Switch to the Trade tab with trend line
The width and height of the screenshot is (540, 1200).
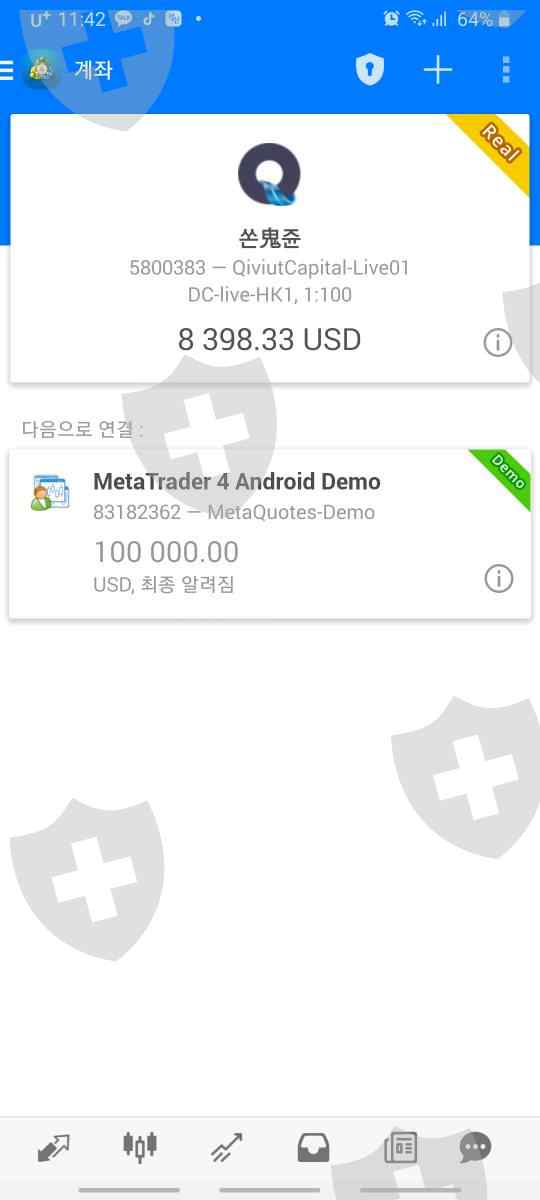click(x=227, y=1148)
